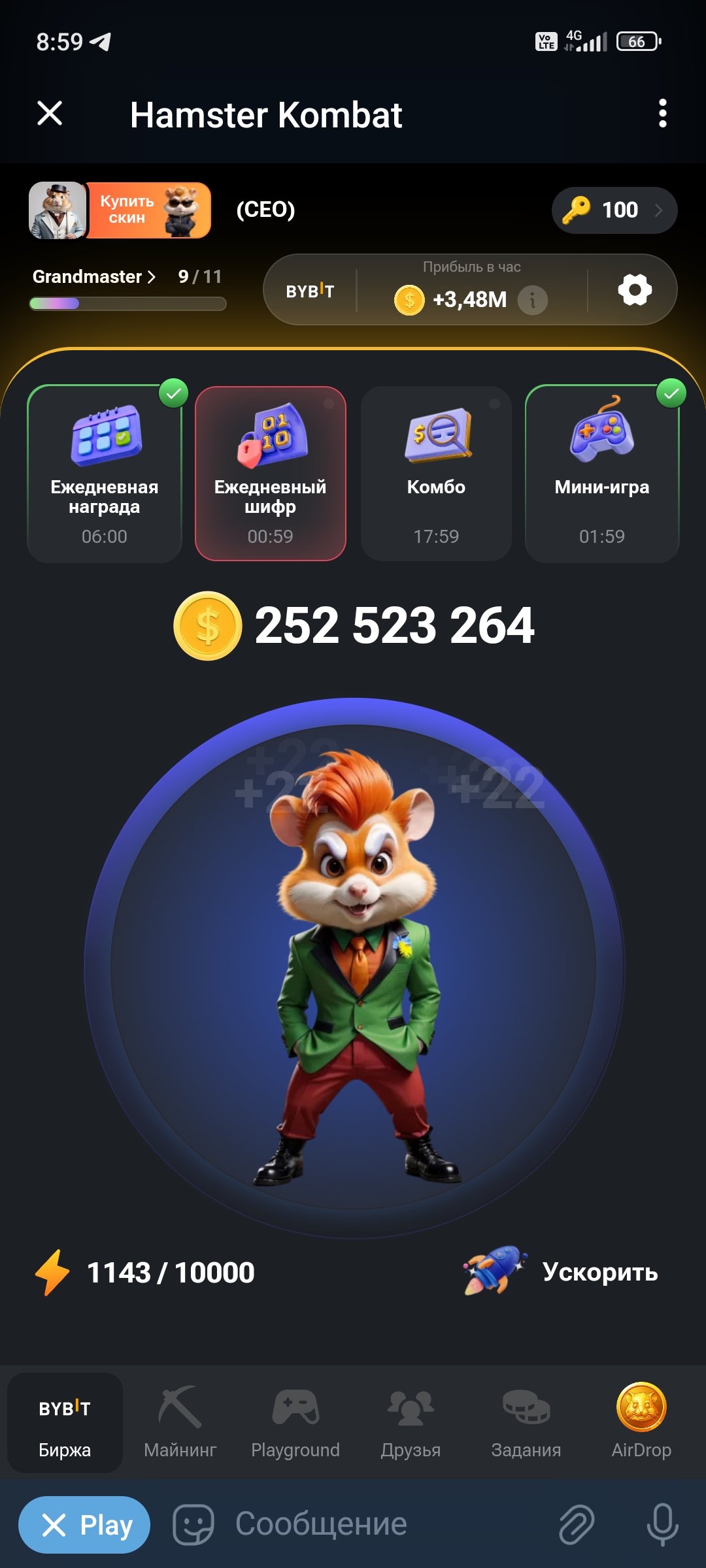Tap the attach file paperclip icon

pyautogui.click(x=577, y=1524)
